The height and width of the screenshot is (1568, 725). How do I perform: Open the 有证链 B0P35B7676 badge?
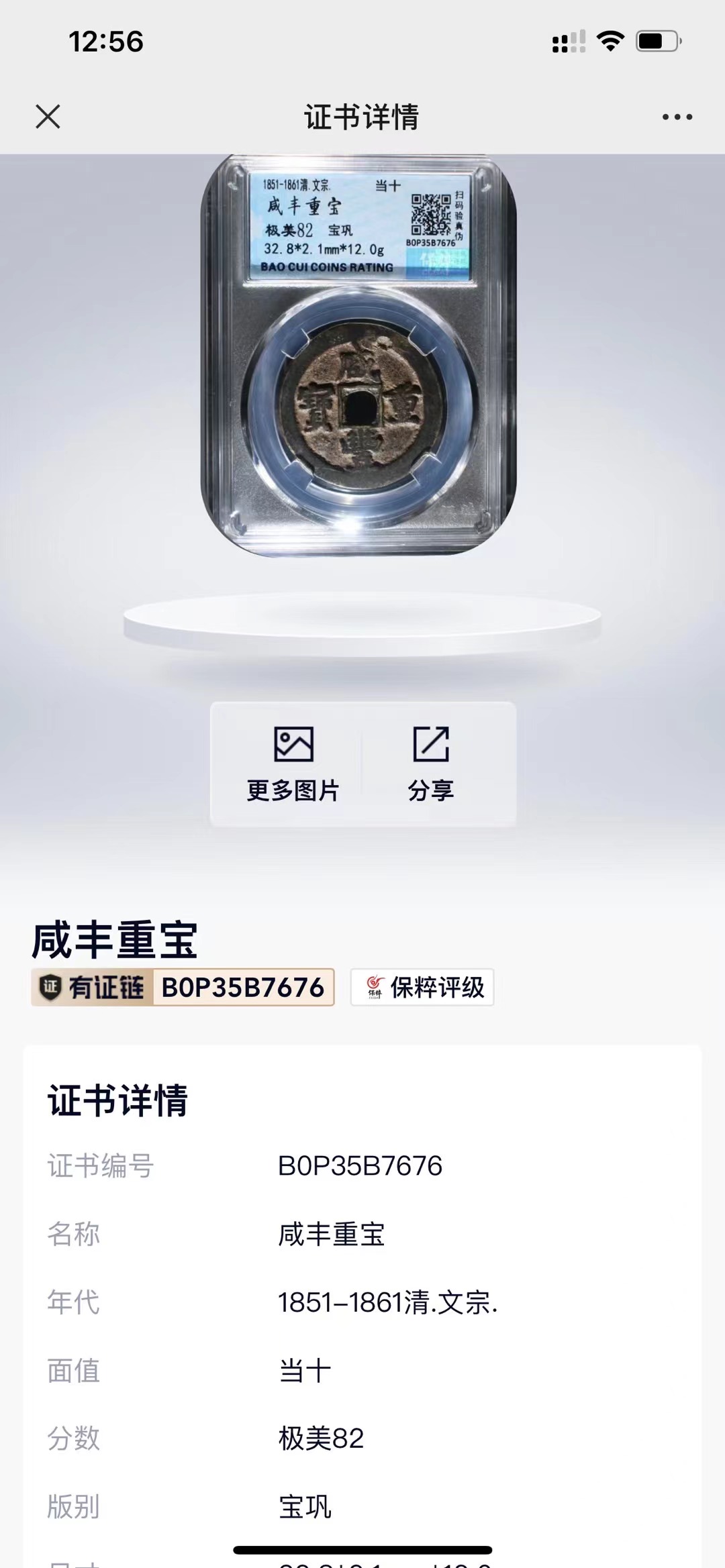coord(183,987)
